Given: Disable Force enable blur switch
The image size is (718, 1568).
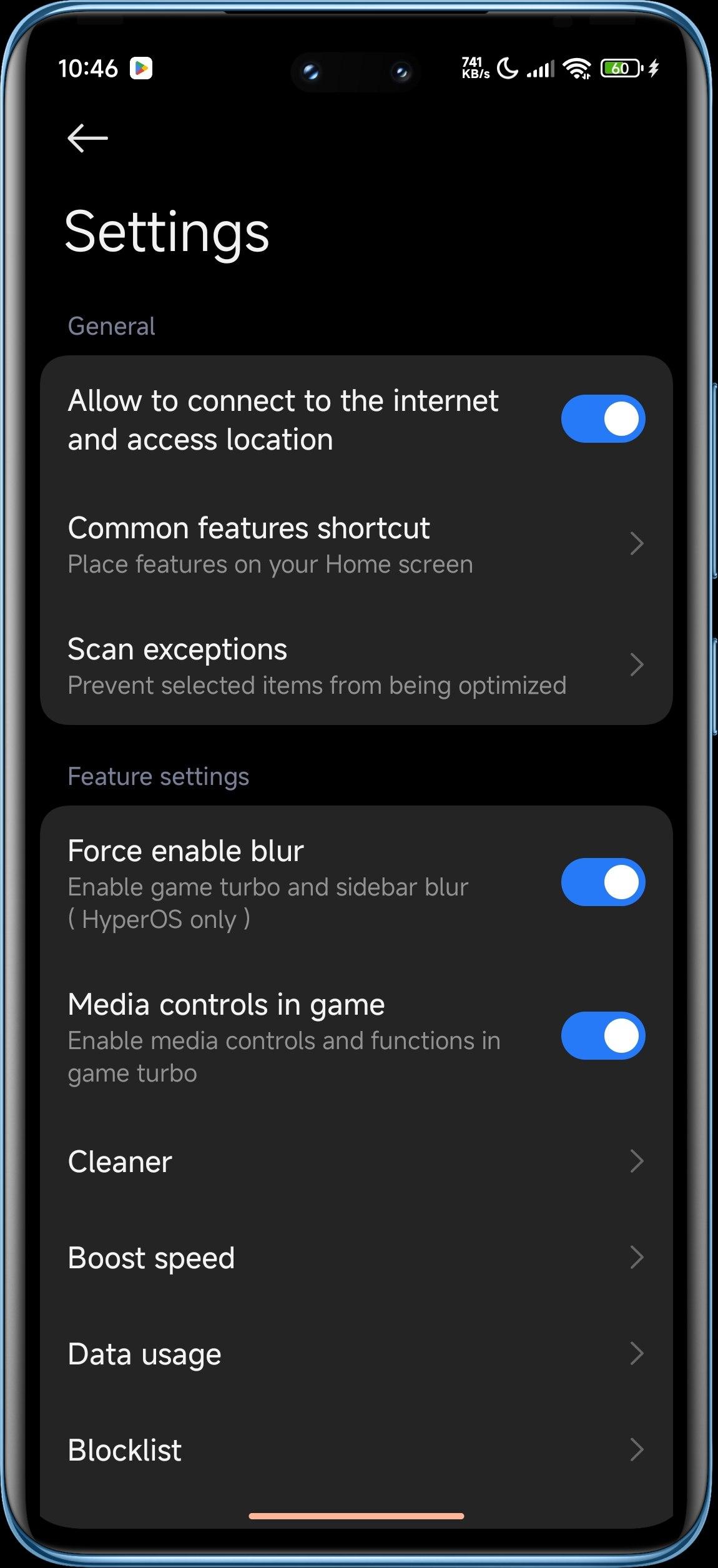Looking at the screenshot, I should point(602,882).
